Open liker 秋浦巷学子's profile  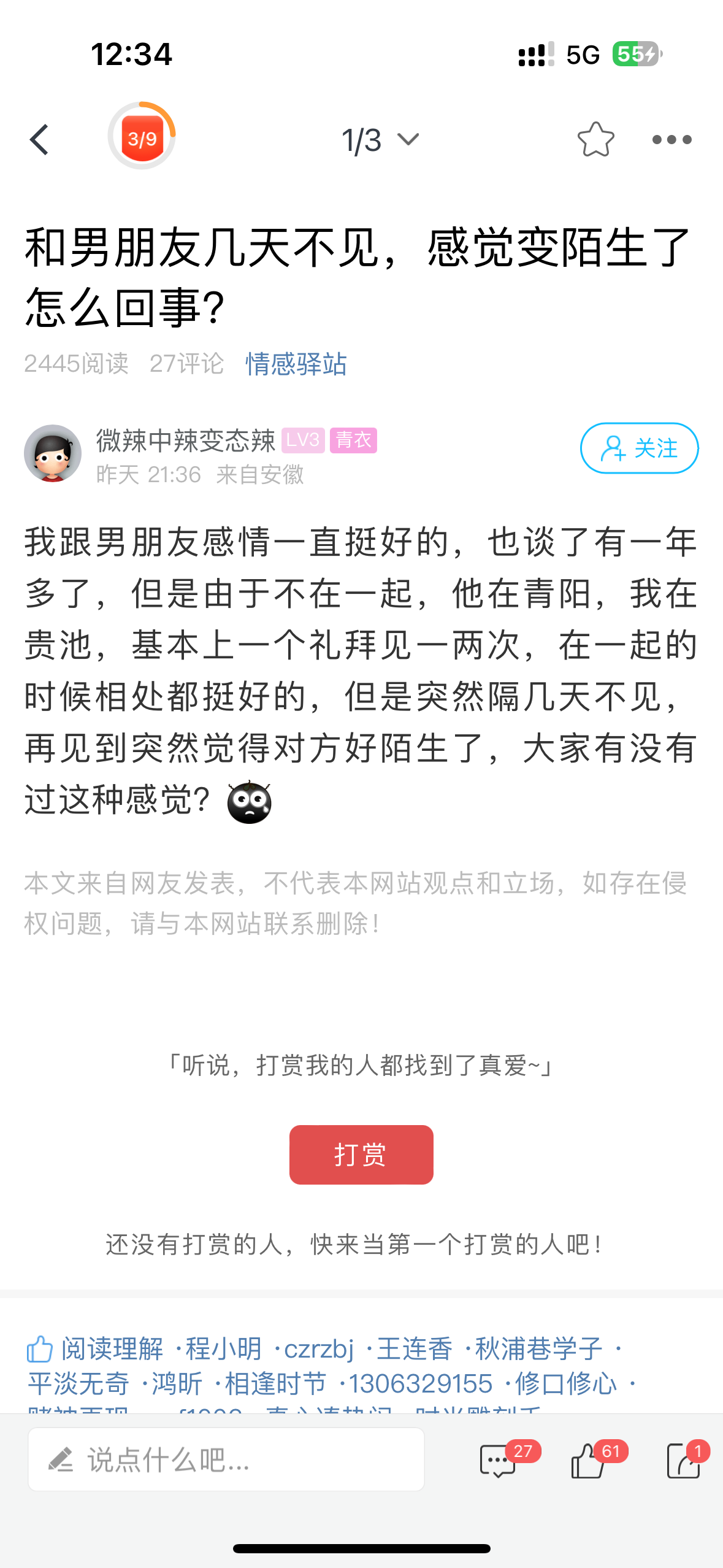pyautogui.click(x=538, y=1349)
